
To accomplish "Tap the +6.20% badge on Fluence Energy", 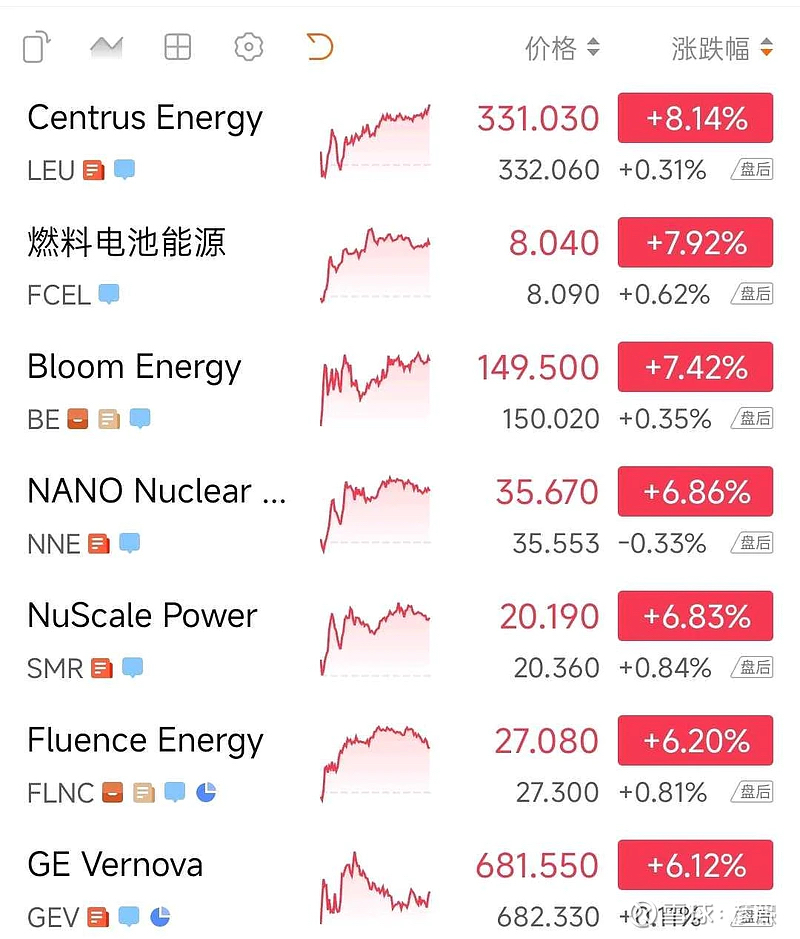I will point(695,741).
